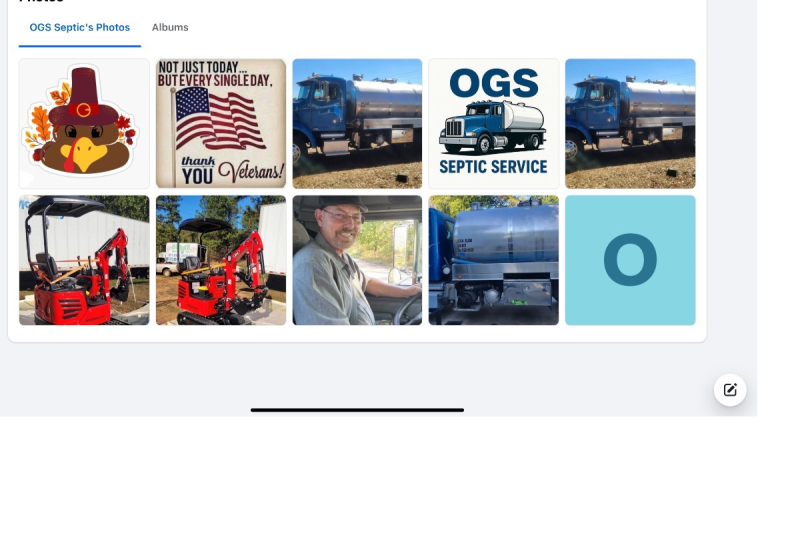The image size is (800, 555).
Task: Open the light blue letter O tile
Action: (630, 260)
